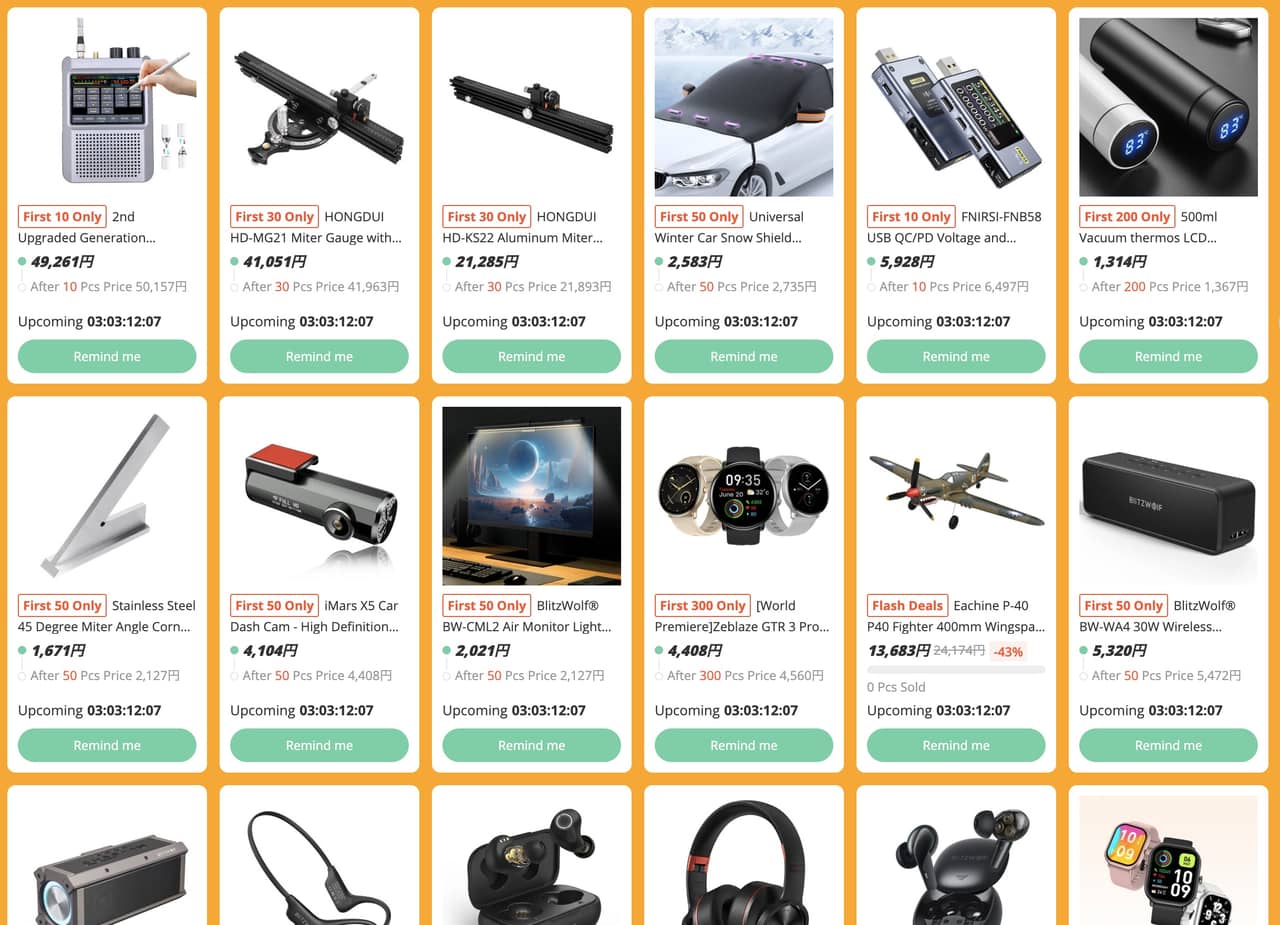This screenshot has width=1280, height=925.
Task: Open the FNIRSI-FNB58 USB tester product image
Action: pos(956,107)
